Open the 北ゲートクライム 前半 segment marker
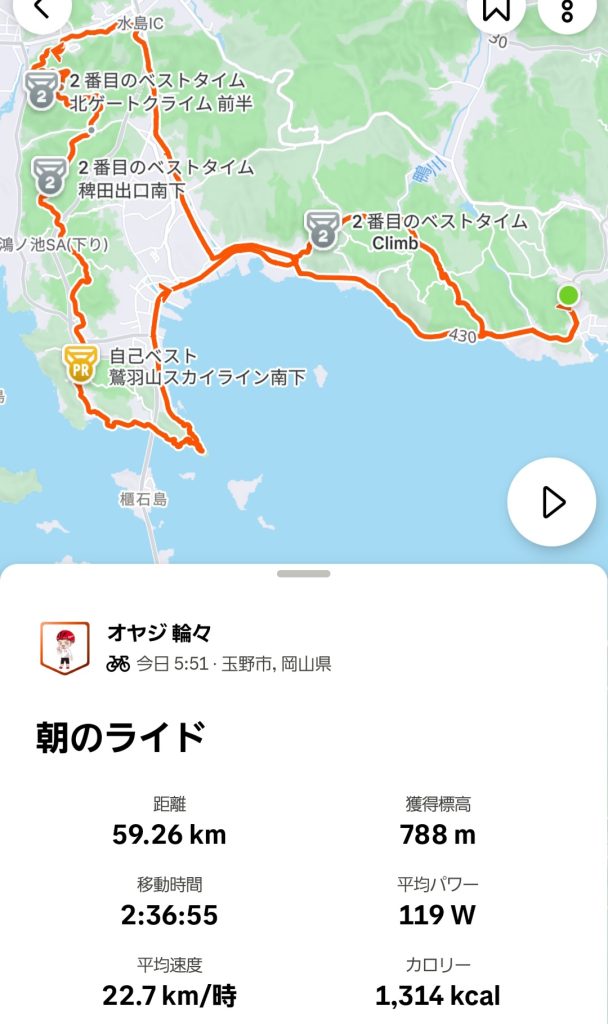This screenshot has height=1024, width=608. point(42,90)
